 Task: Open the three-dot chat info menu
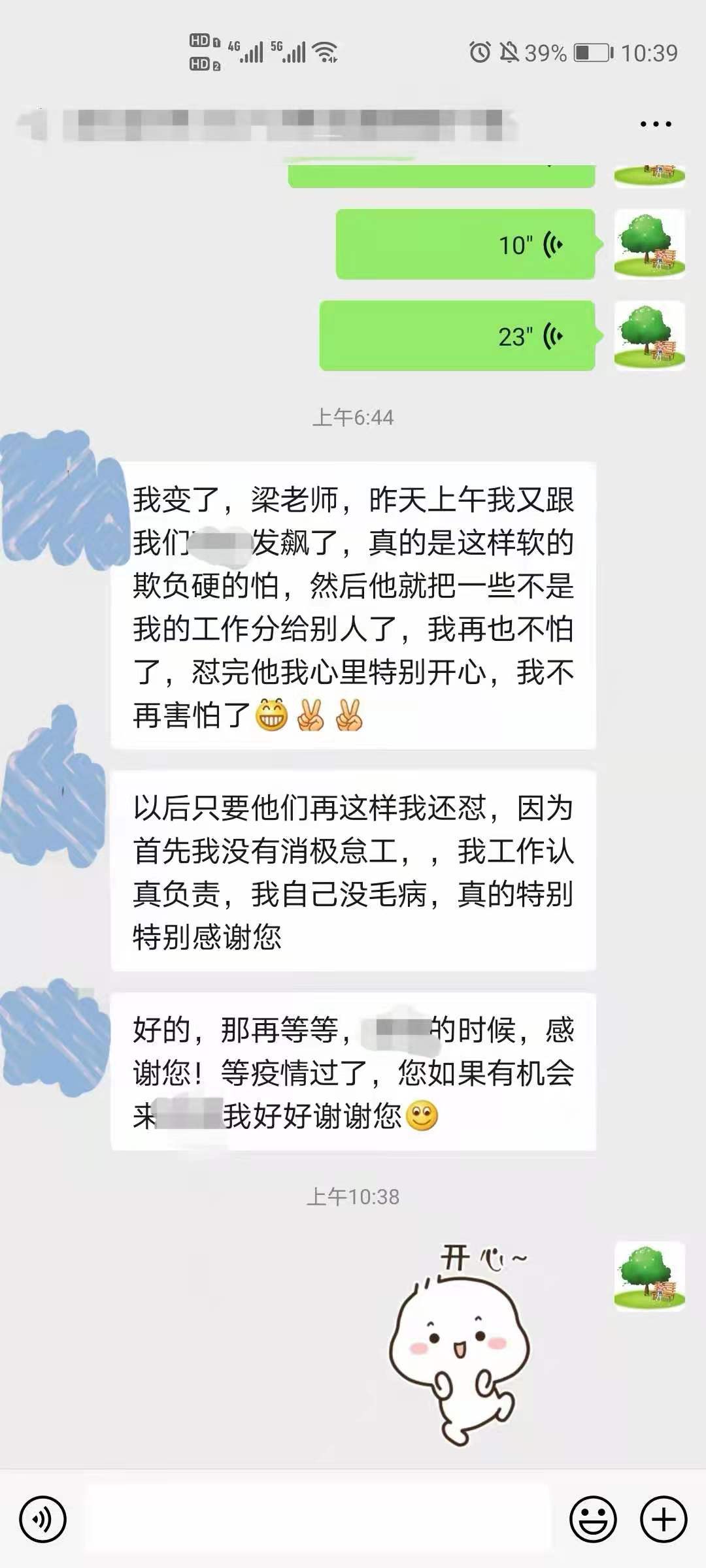pyautogui.click(x=655, y=124)
